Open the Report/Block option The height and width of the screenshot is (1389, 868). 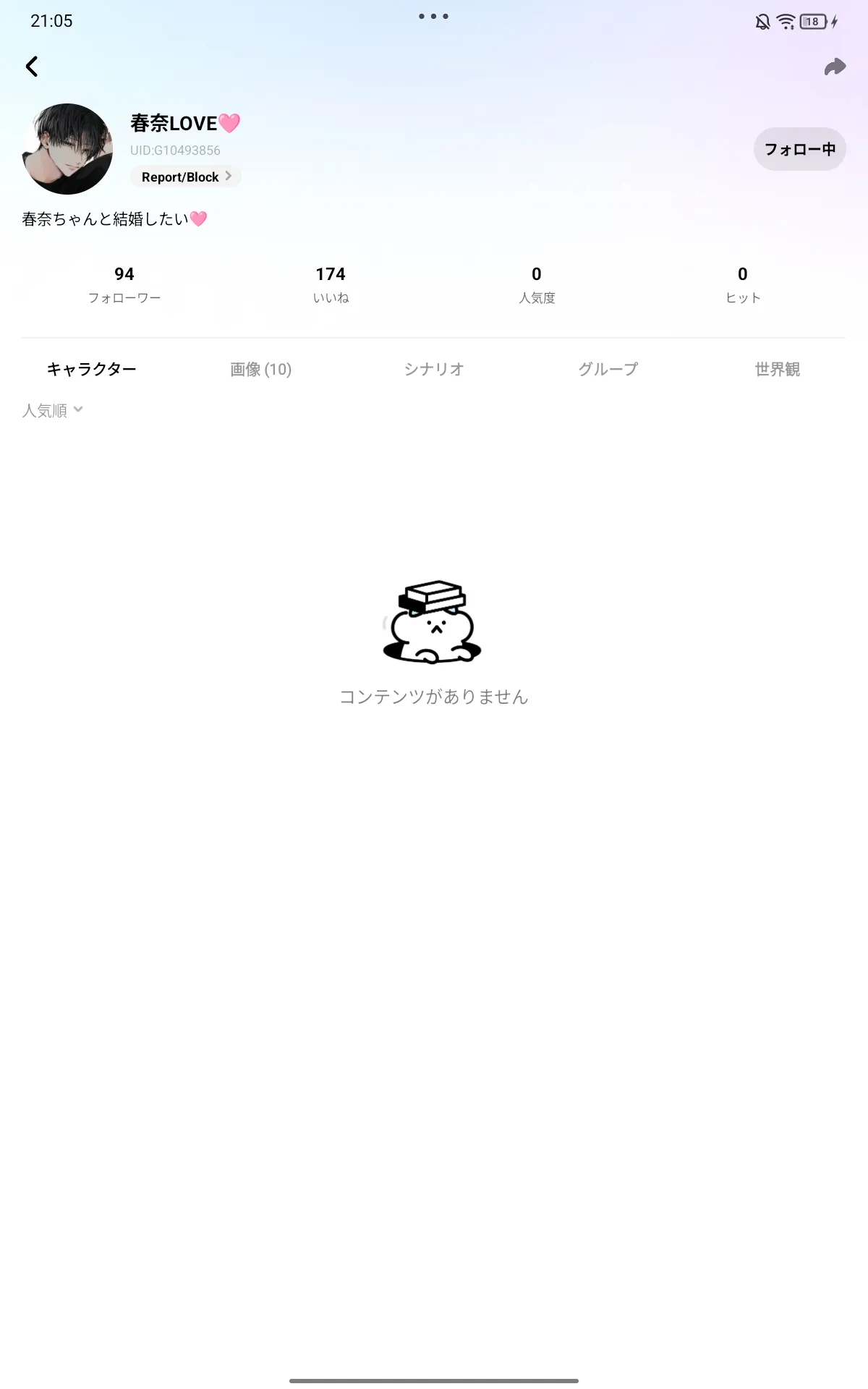pyautogui.click(x=186, y=177)
